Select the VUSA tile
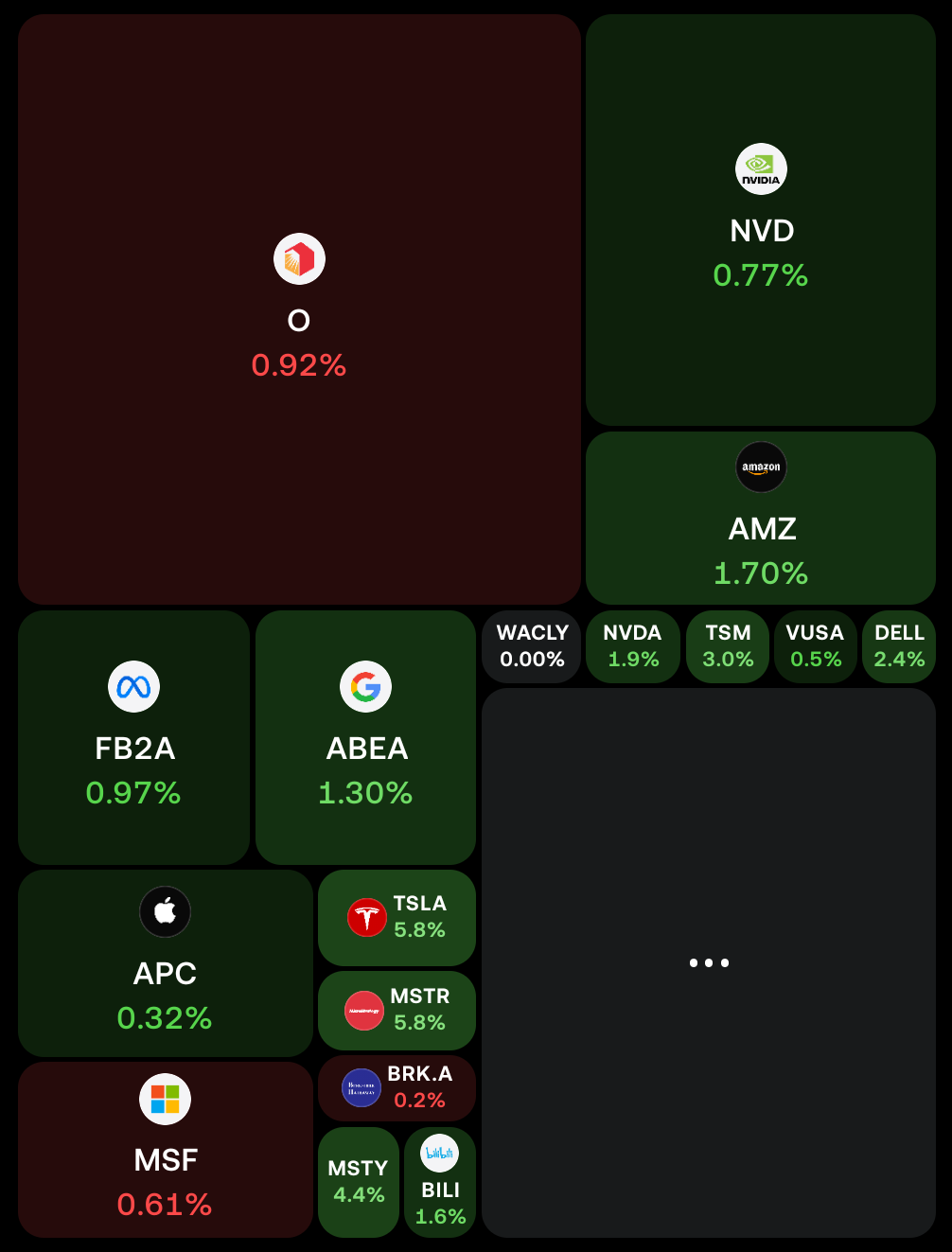 [x=815, y=646]
